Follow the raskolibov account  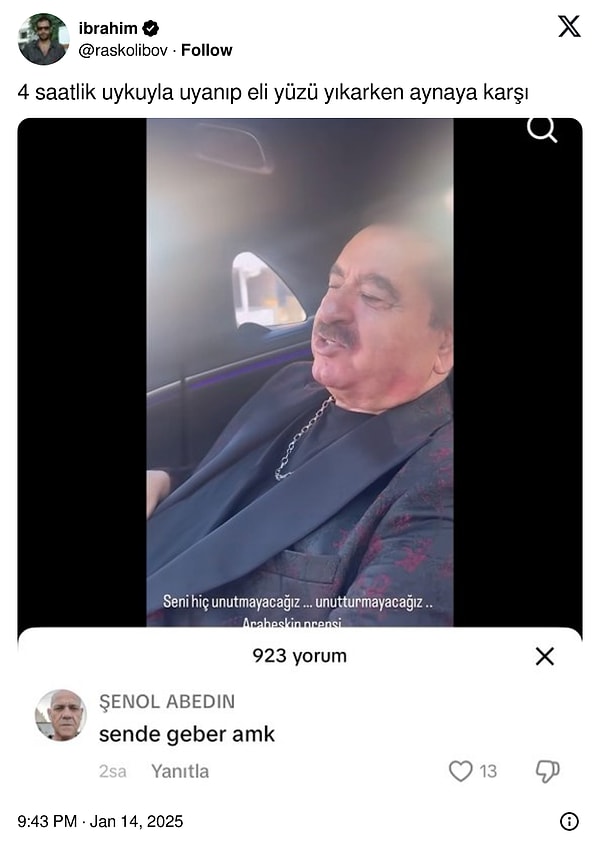pyautogui.click(x=206, y=50)
